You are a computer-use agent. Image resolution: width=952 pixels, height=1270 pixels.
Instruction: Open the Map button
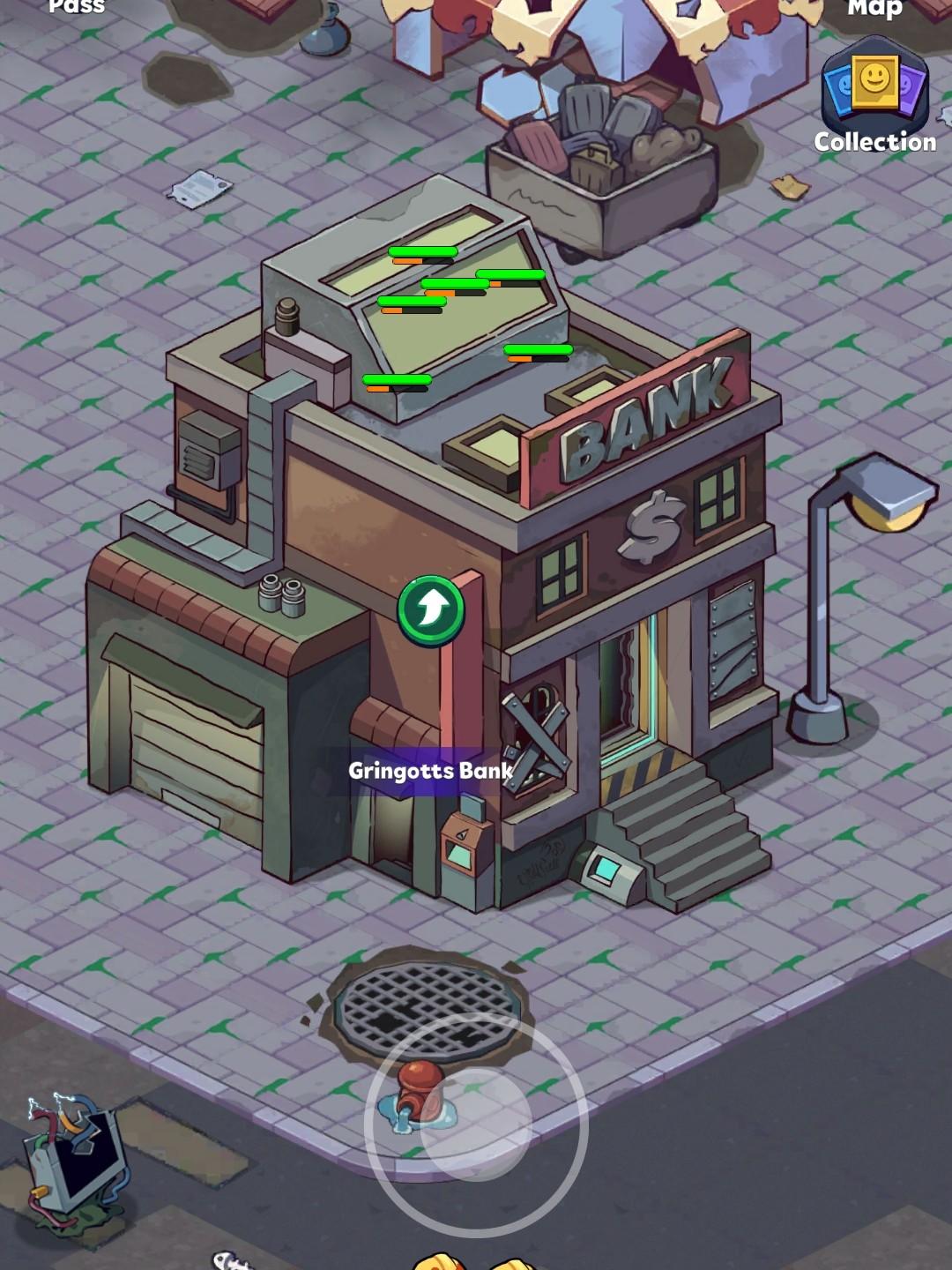point(874,9)
